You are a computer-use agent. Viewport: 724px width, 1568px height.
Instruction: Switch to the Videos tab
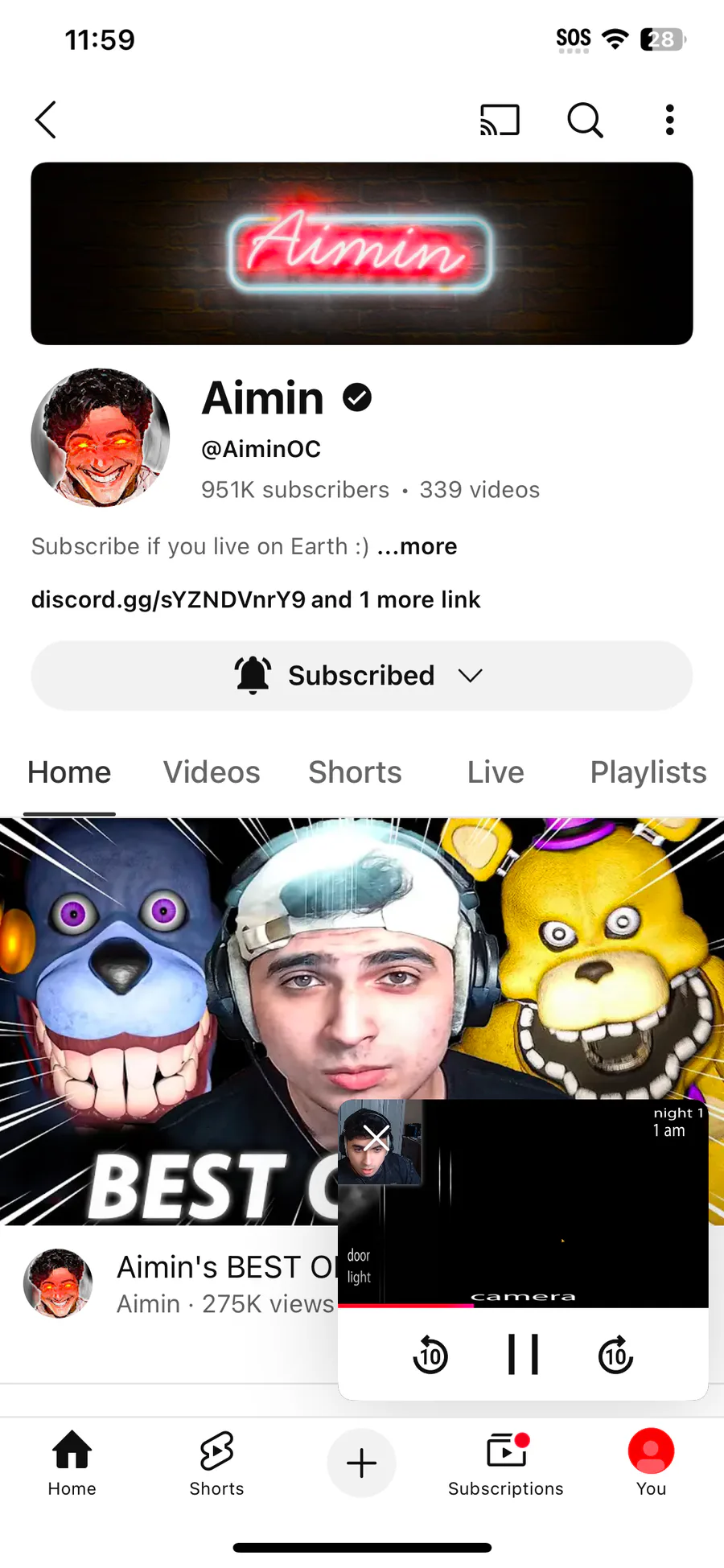(x=212, y=772)
